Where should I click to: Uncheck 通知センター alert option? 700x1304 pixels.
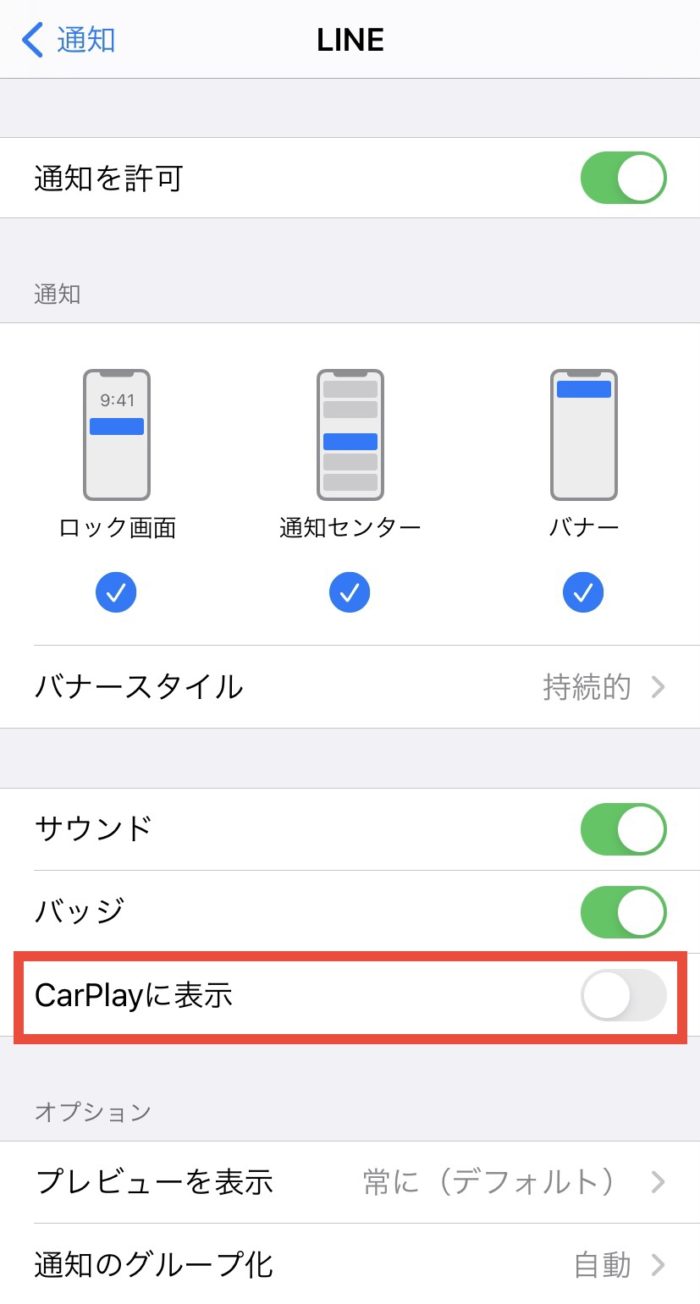(x=349, y=594)
